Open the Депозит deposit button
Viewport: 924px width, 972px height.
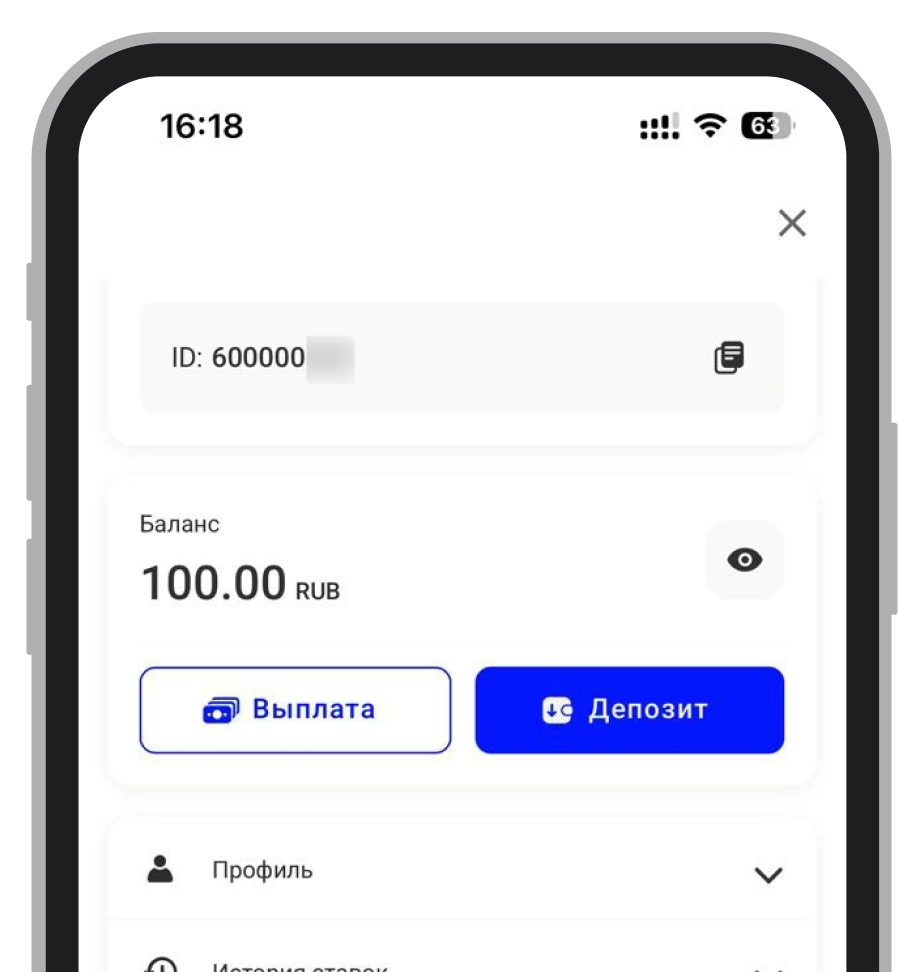(629, 710)
